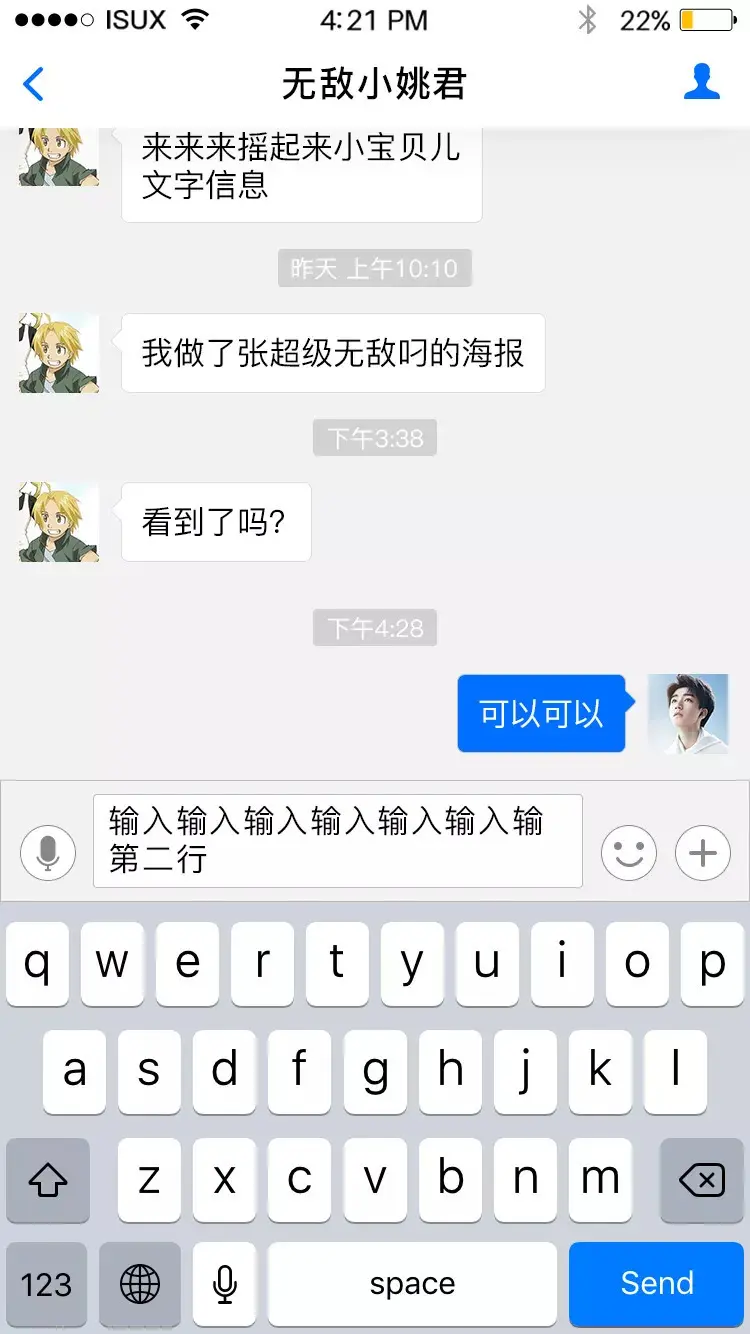Open the plus attachment menu
This screenshot has height=1334, width=750.
pyautogui.click(x=703, y=853)
